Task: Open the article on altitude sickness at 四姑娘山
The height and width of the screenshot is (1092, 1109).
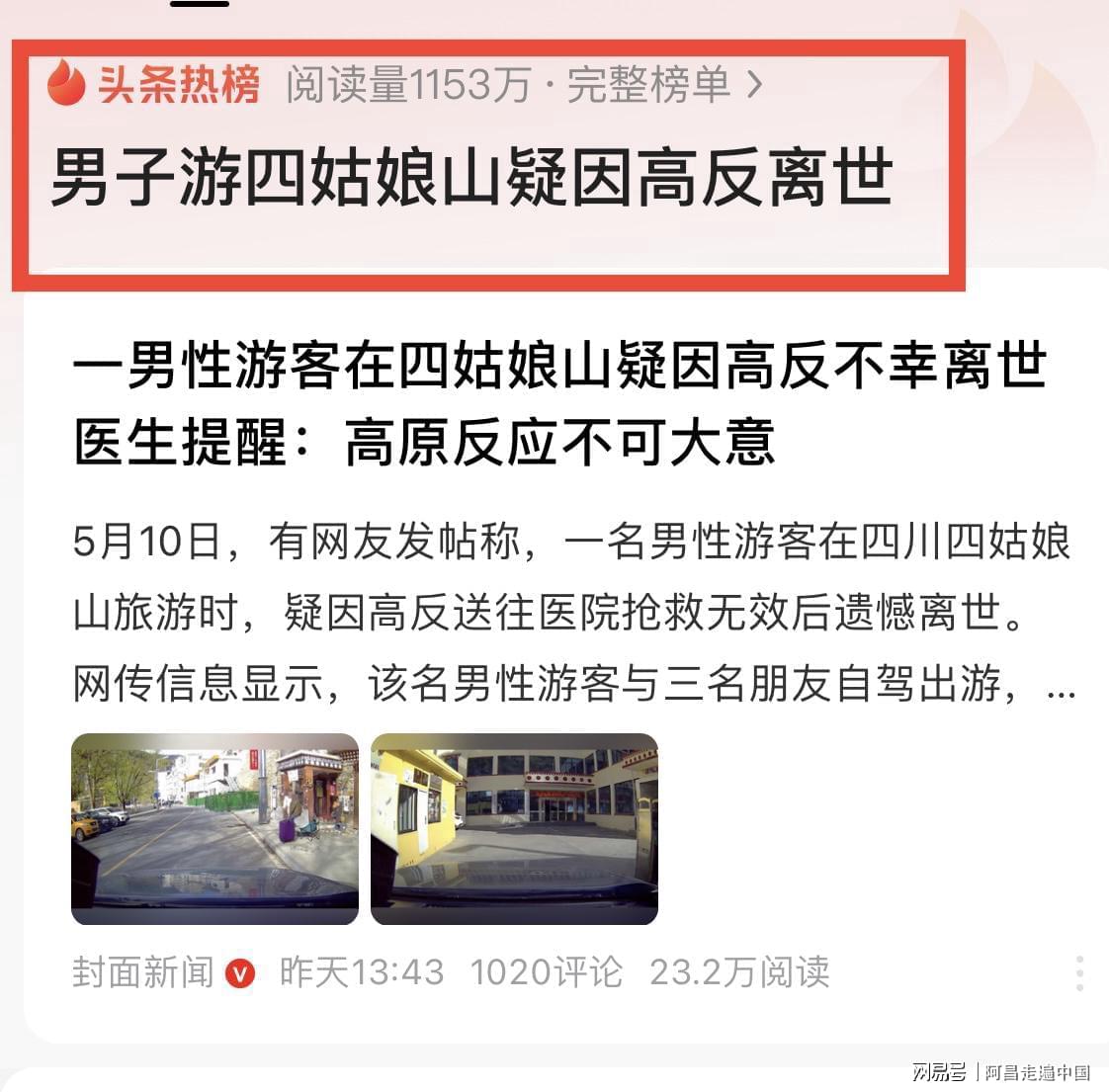Action: coord(559,403)
